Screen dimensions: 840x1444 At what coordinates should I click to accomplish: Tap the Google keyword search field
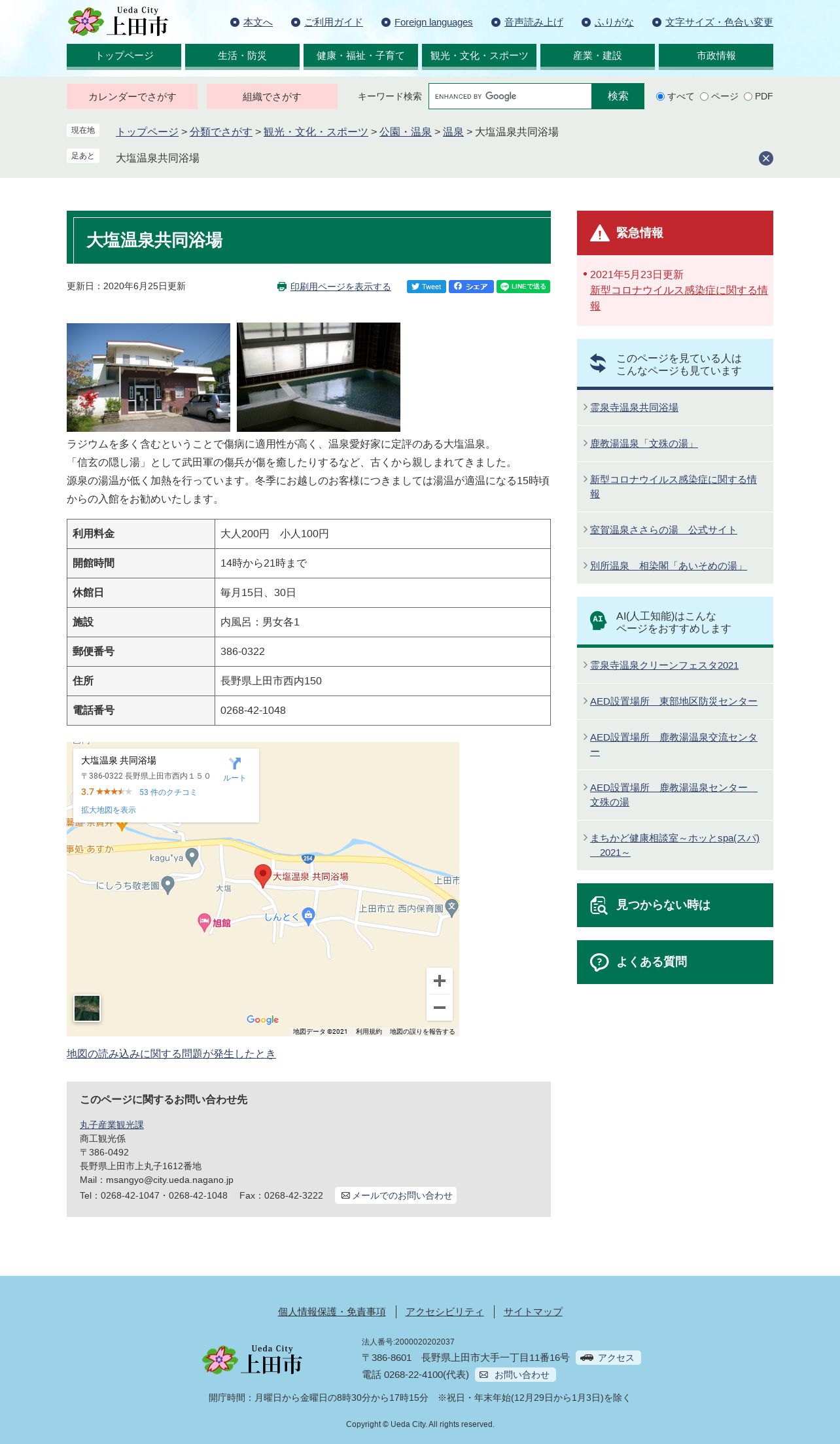510,96
